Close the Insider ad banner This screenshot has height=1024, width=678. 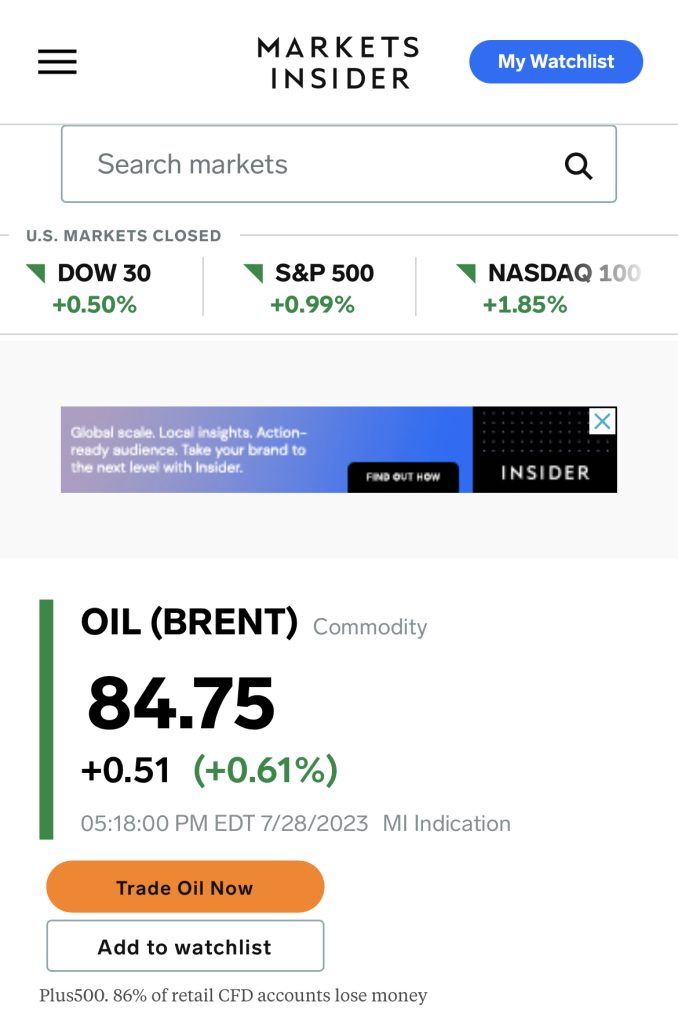pyautogui.click(x=602, y=421)
